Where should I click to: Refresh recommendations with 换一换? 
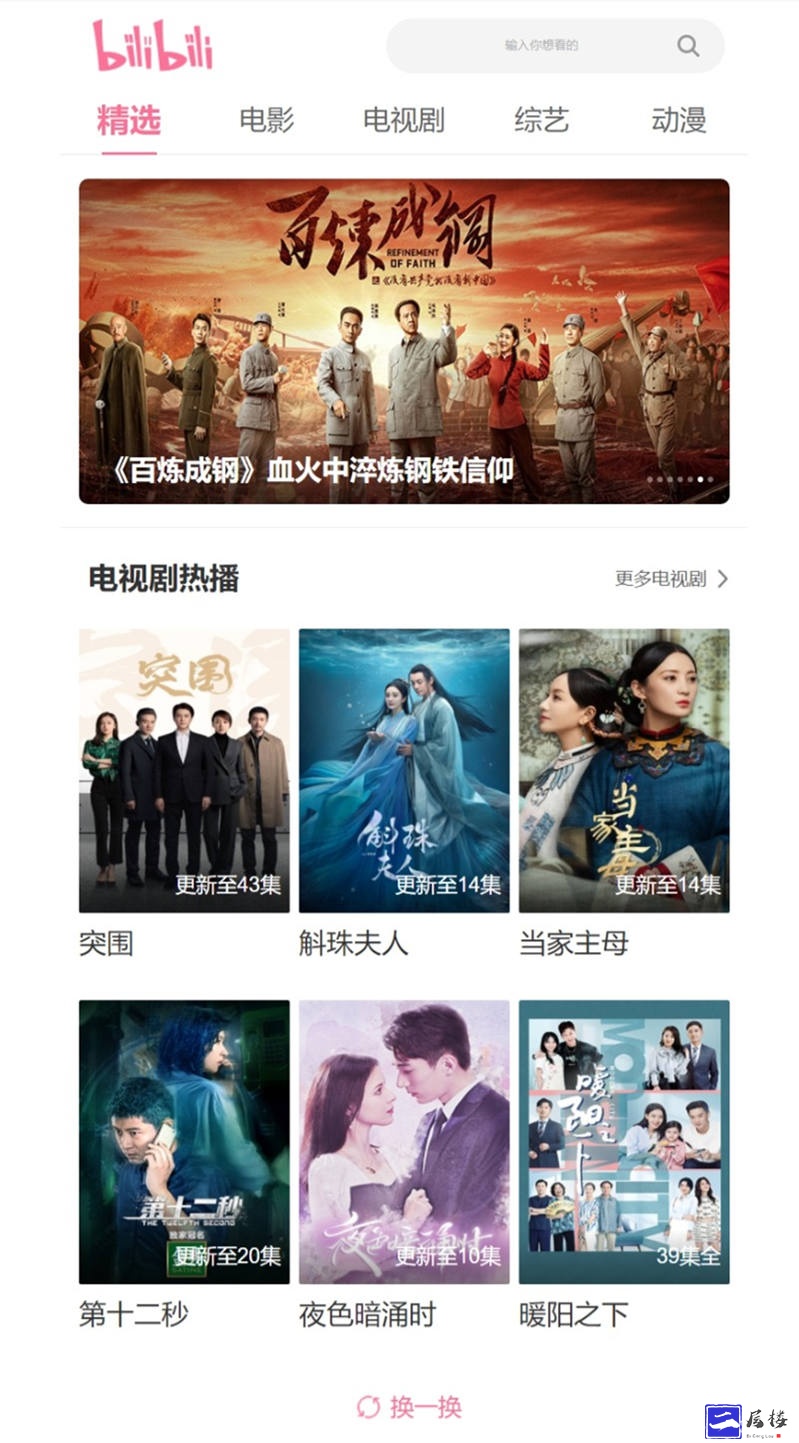pos(409,1407)
